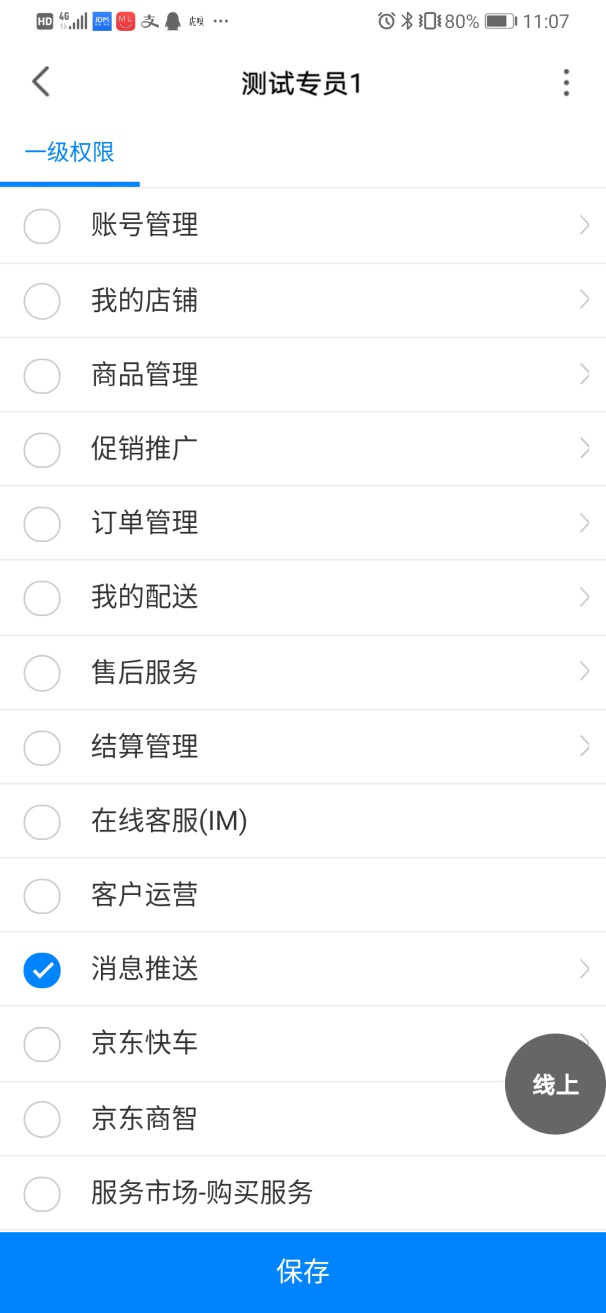Tick the 京东快车 checkbox
606x1313 pixels.
point(42,1044)
